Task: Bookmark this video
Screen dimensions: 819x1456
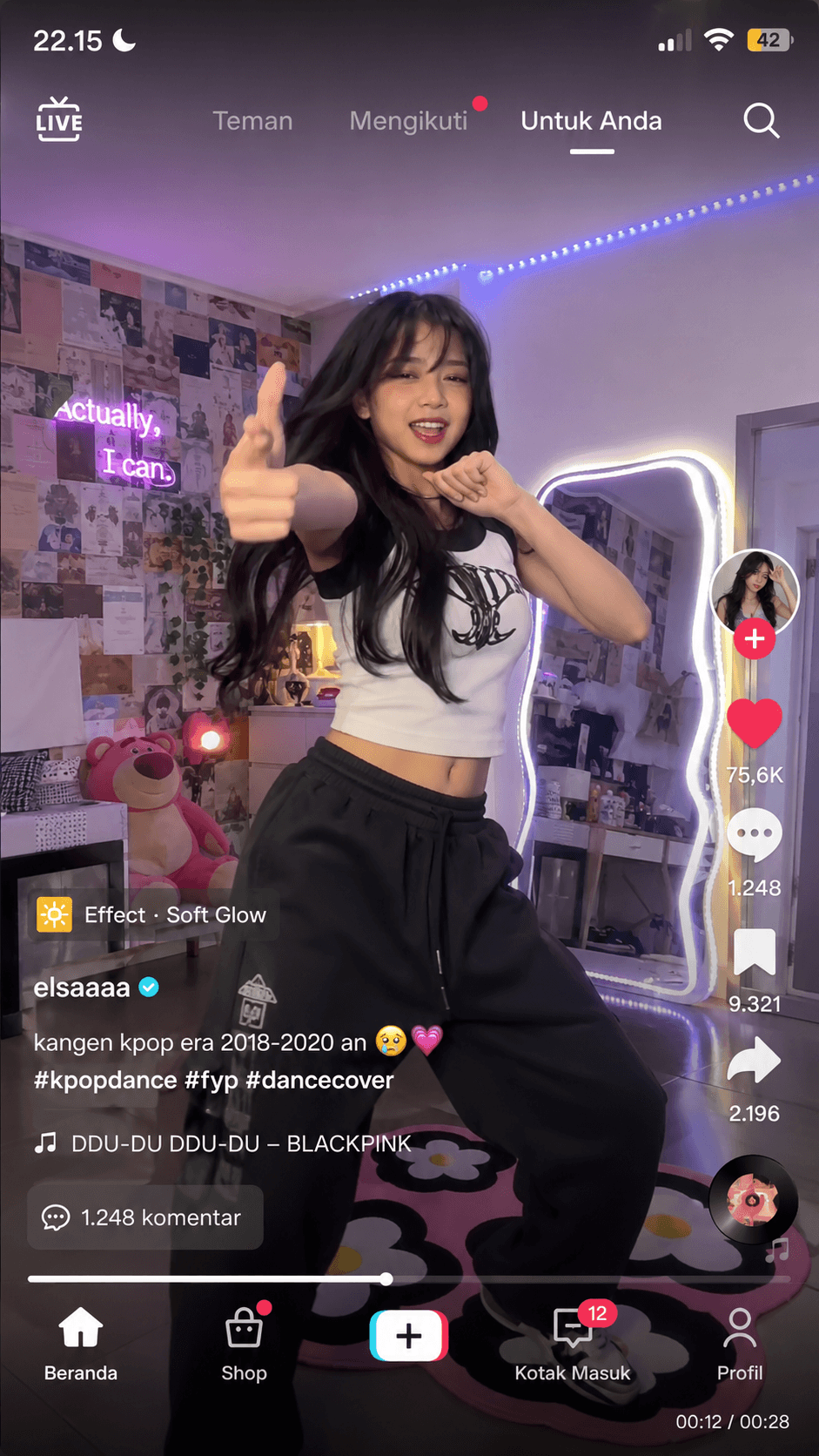Action: pyautogui.click(x=755, y=952)
